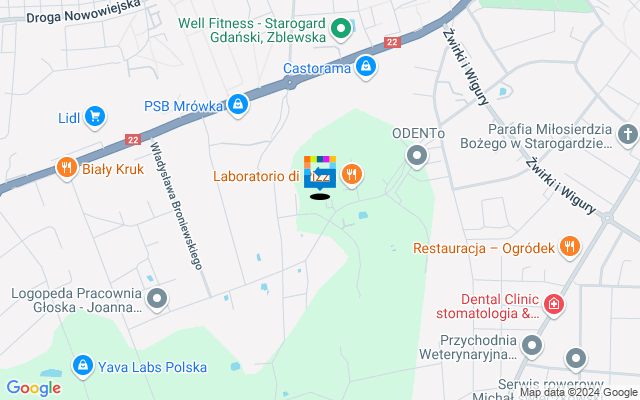The image size is (640, 400).
Task: Select the Biały Kruk restaurant pin
Action: (67, 168)
